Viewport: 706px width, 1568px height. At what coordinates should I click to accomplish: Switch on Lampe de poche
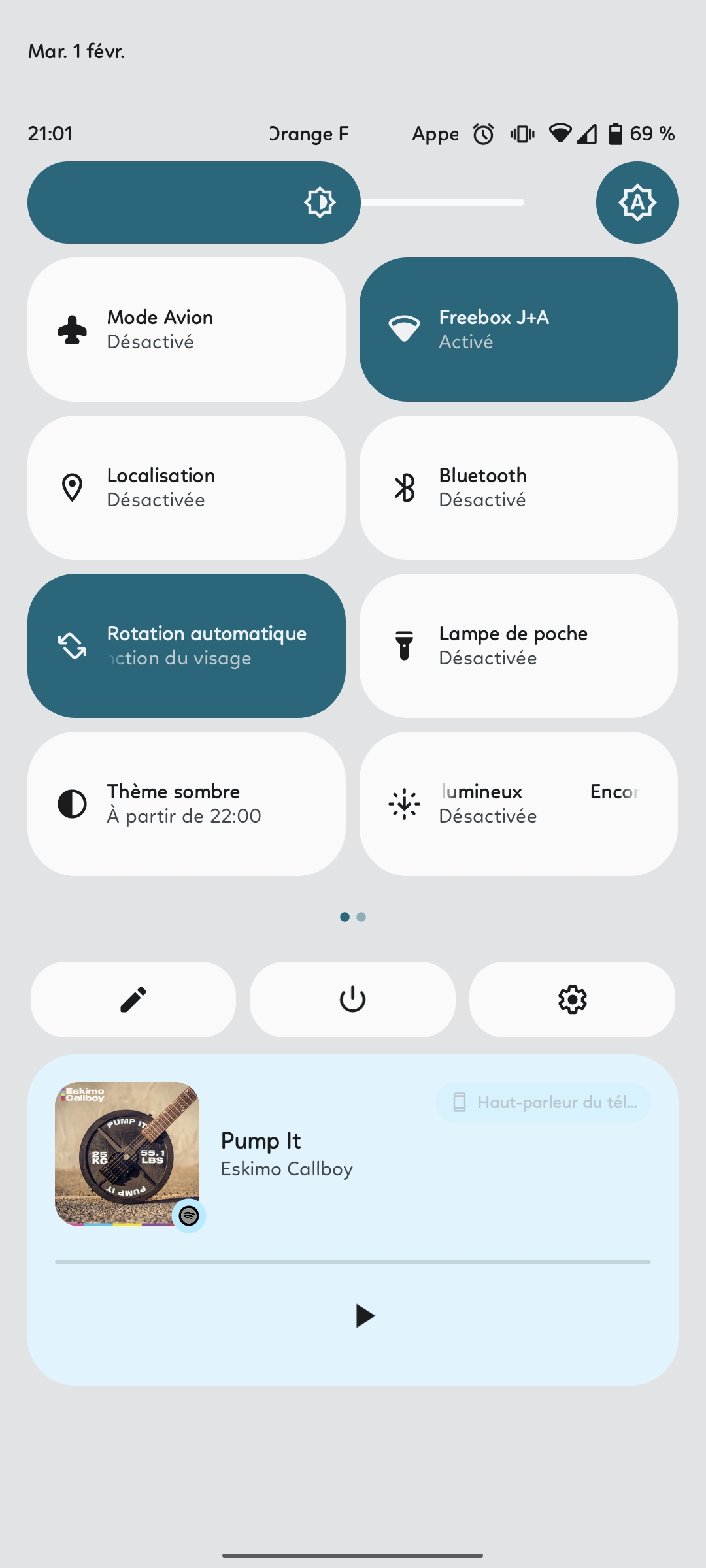click(518, 645)
